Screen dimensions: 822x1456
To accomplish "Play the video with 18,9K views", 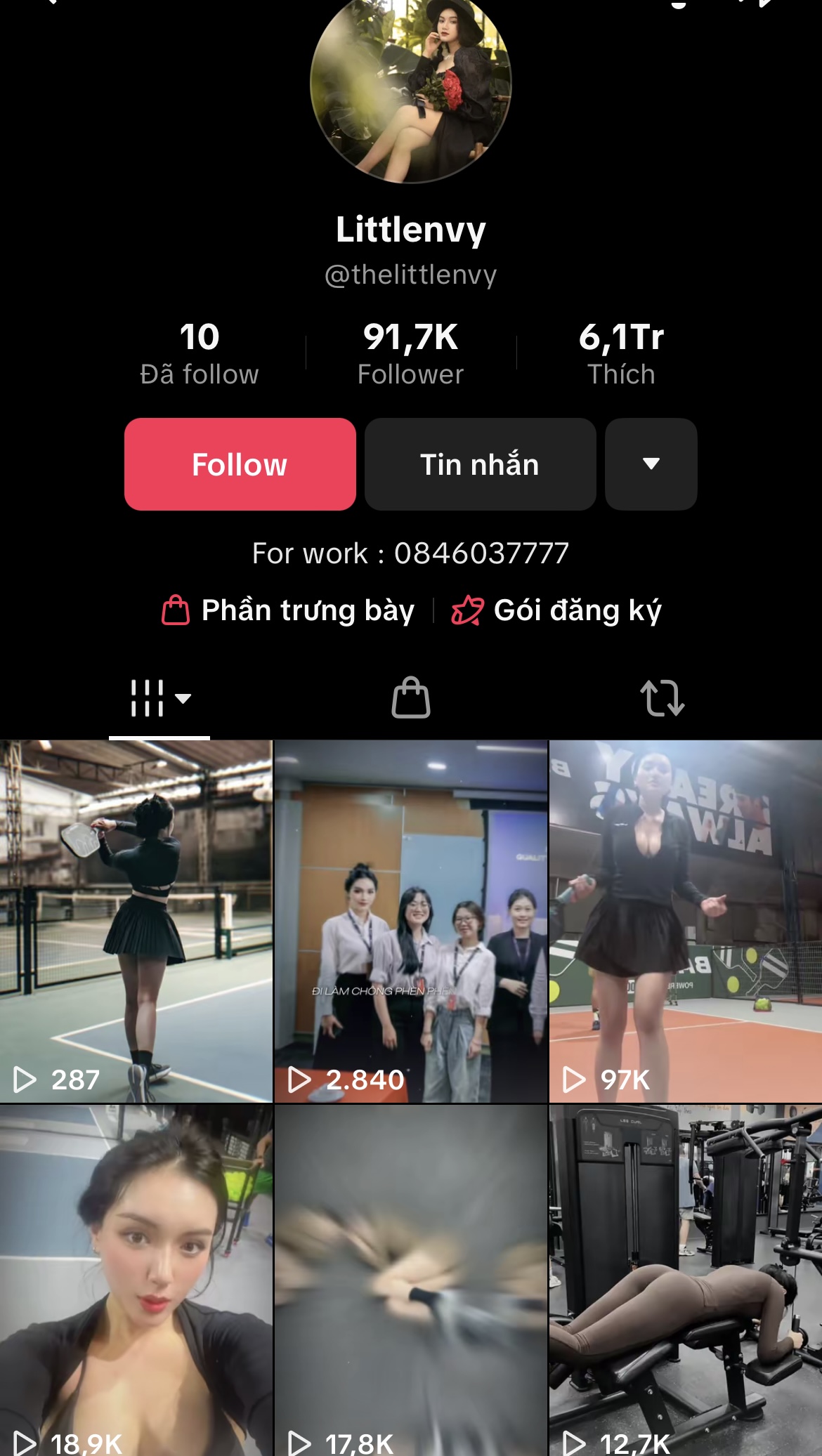I will click(x=136, y=1278).
